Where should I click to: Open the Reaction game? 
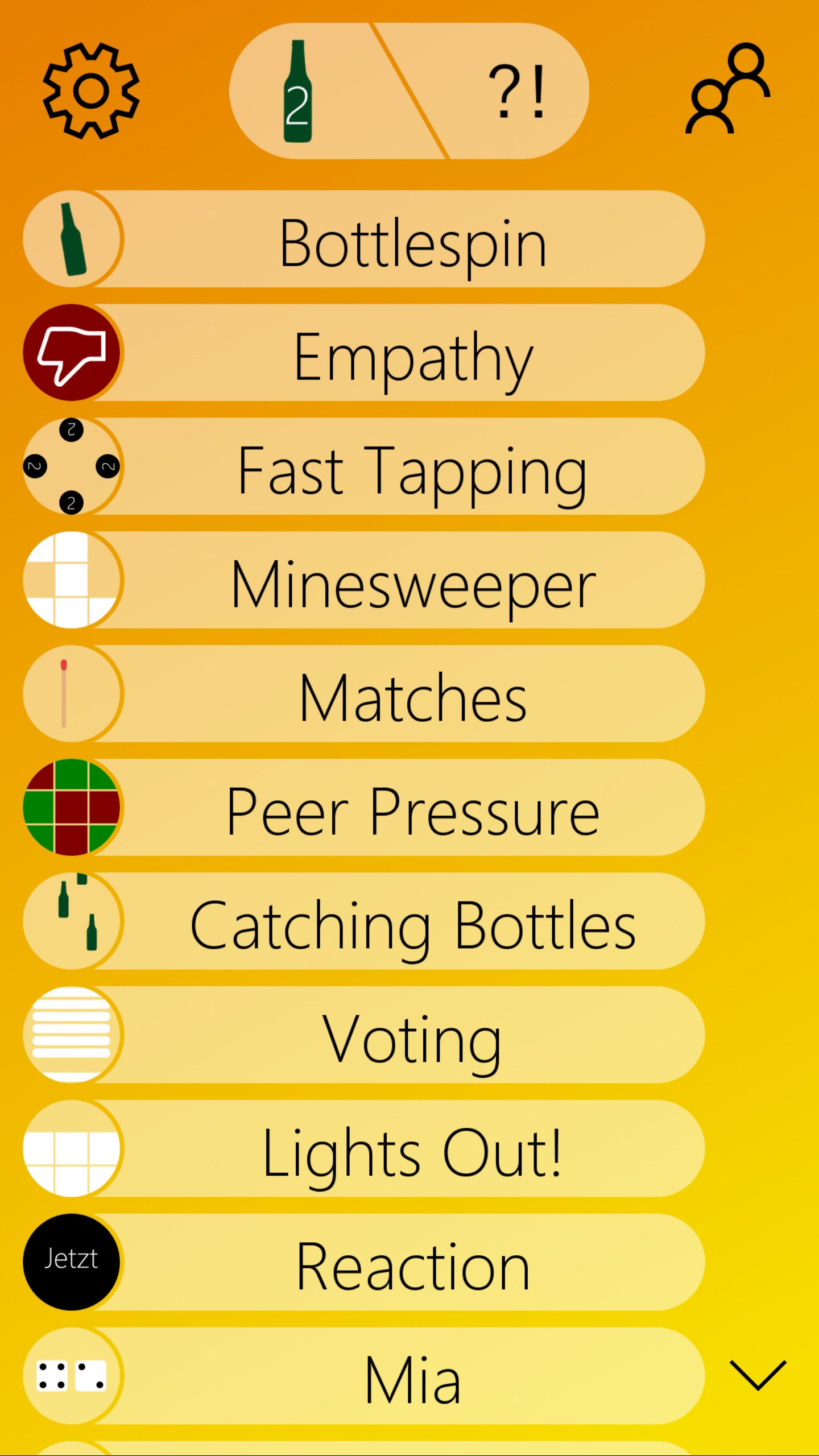398,1263
